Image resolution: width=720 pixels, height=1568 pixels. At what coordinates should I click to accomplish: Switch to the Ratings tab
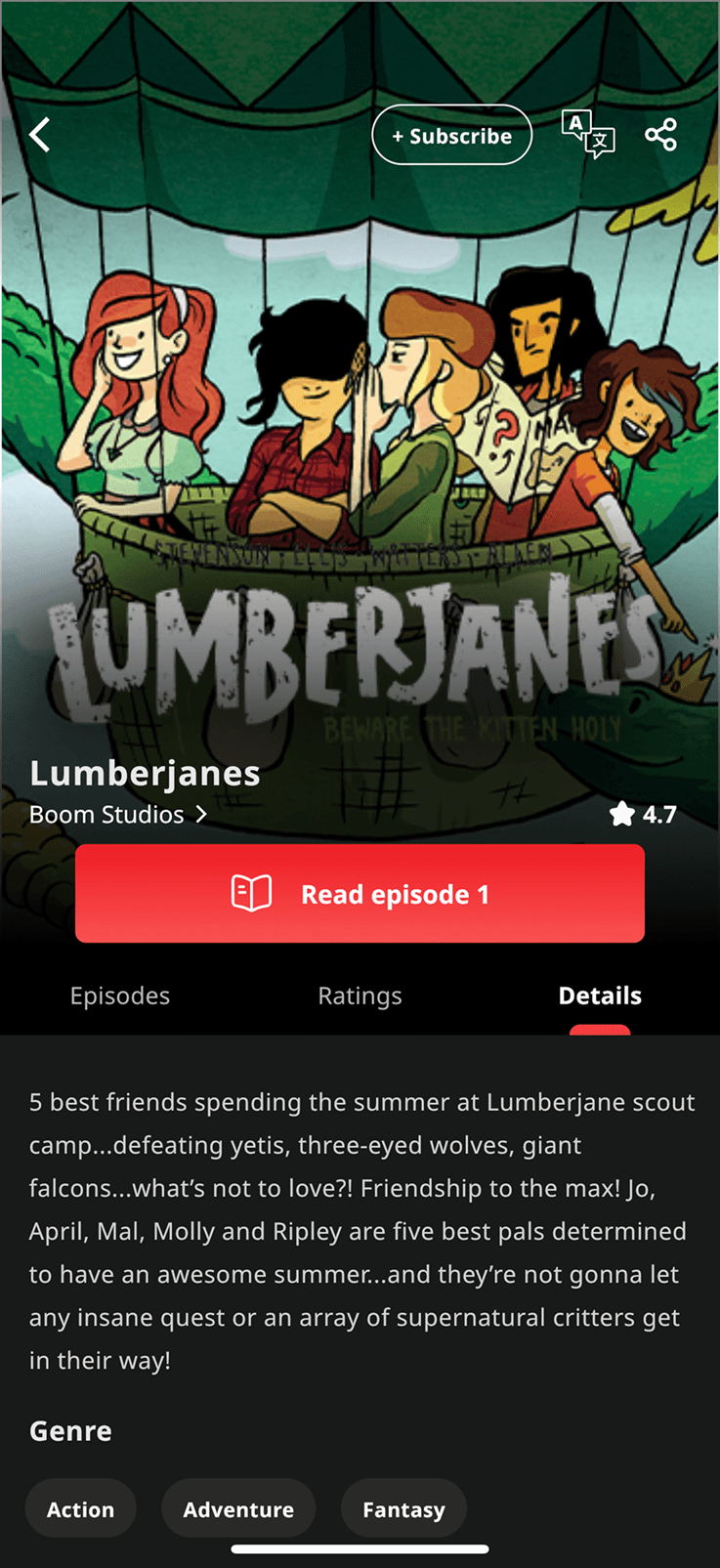[360, 996]
